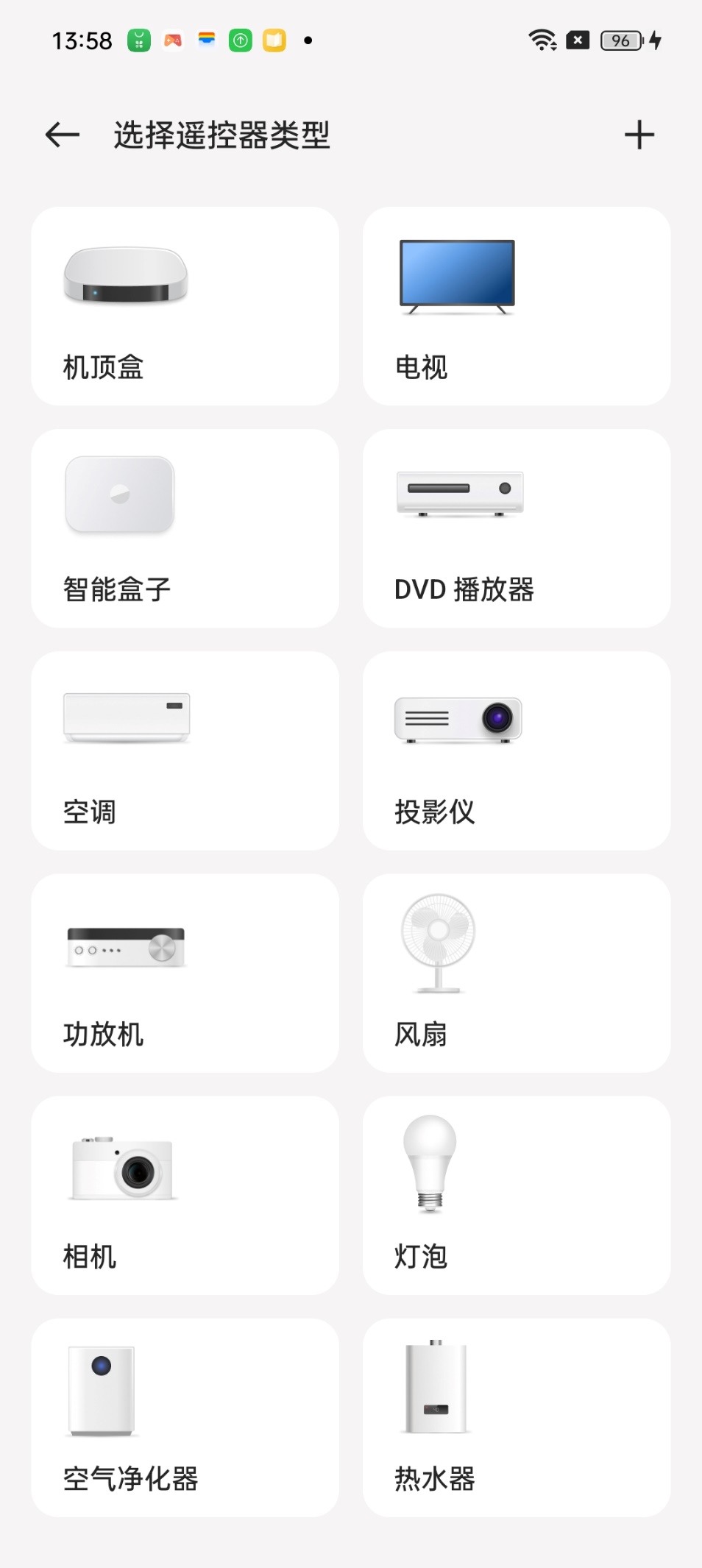Open the 智能盒子 smart box option
The image size is (702, 1568).
(184, 528)
